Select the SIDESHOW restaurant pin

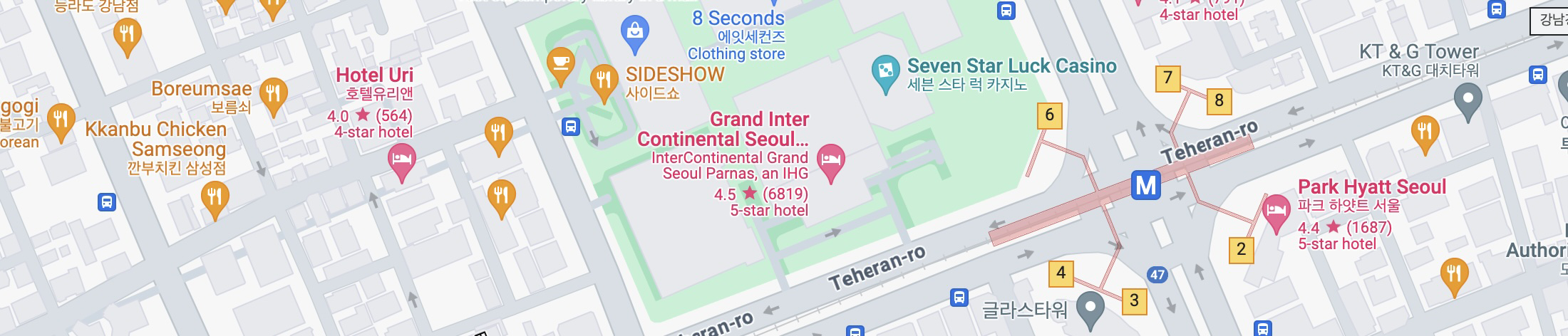click(x=604, y=80)
